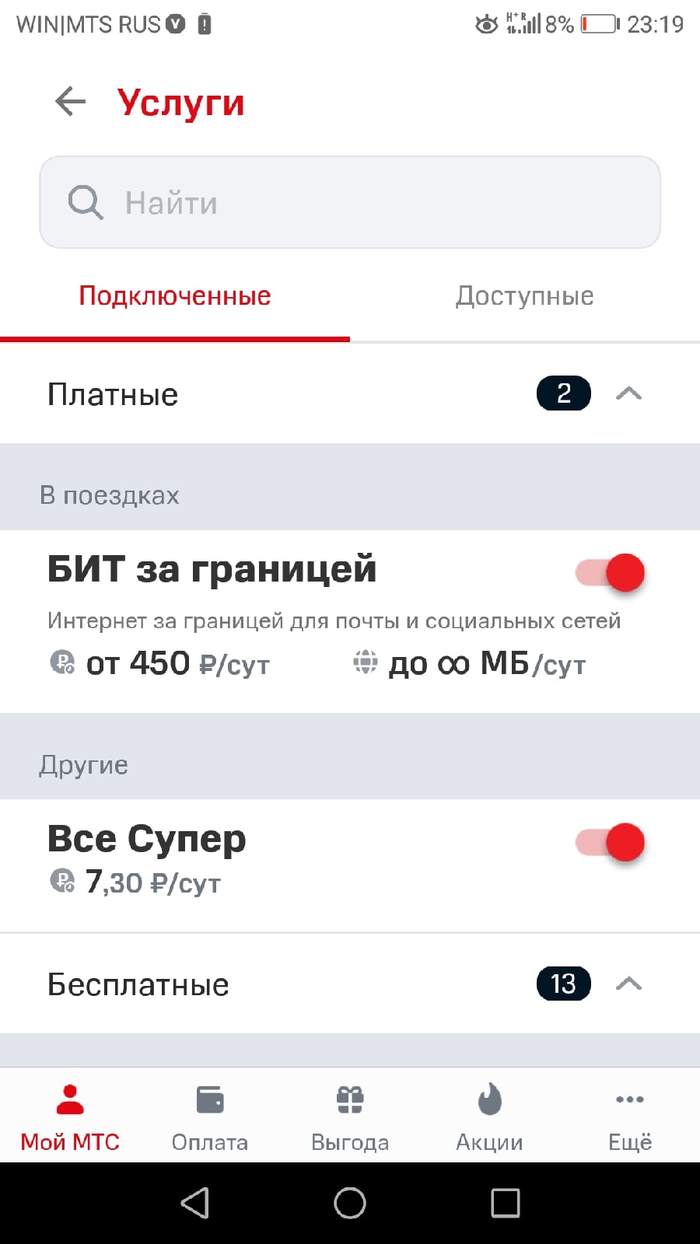
Task: Open the Ещё menu tab
Action: pyautogui.click(x=630, y=1116)
